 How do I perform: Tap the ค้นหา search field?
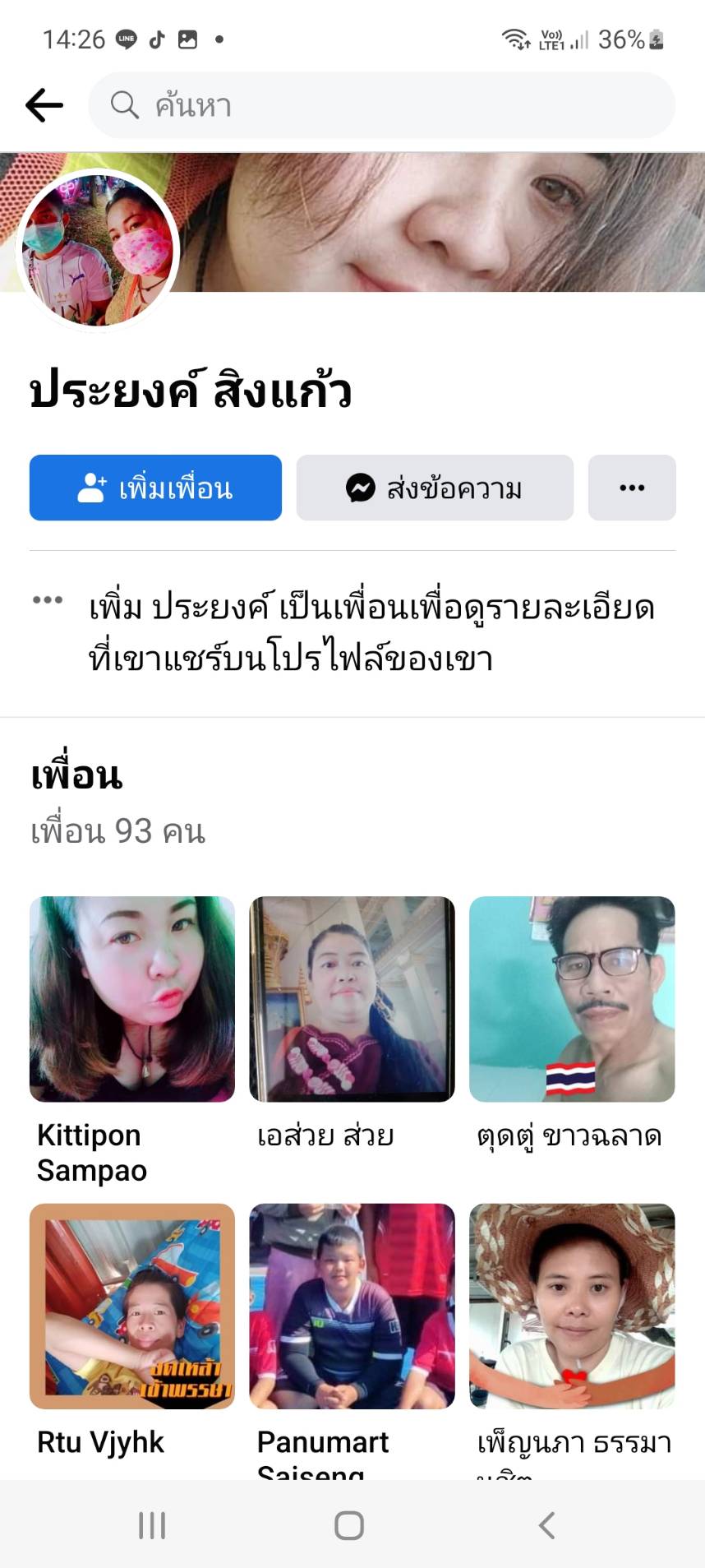(x=381, y=105)
